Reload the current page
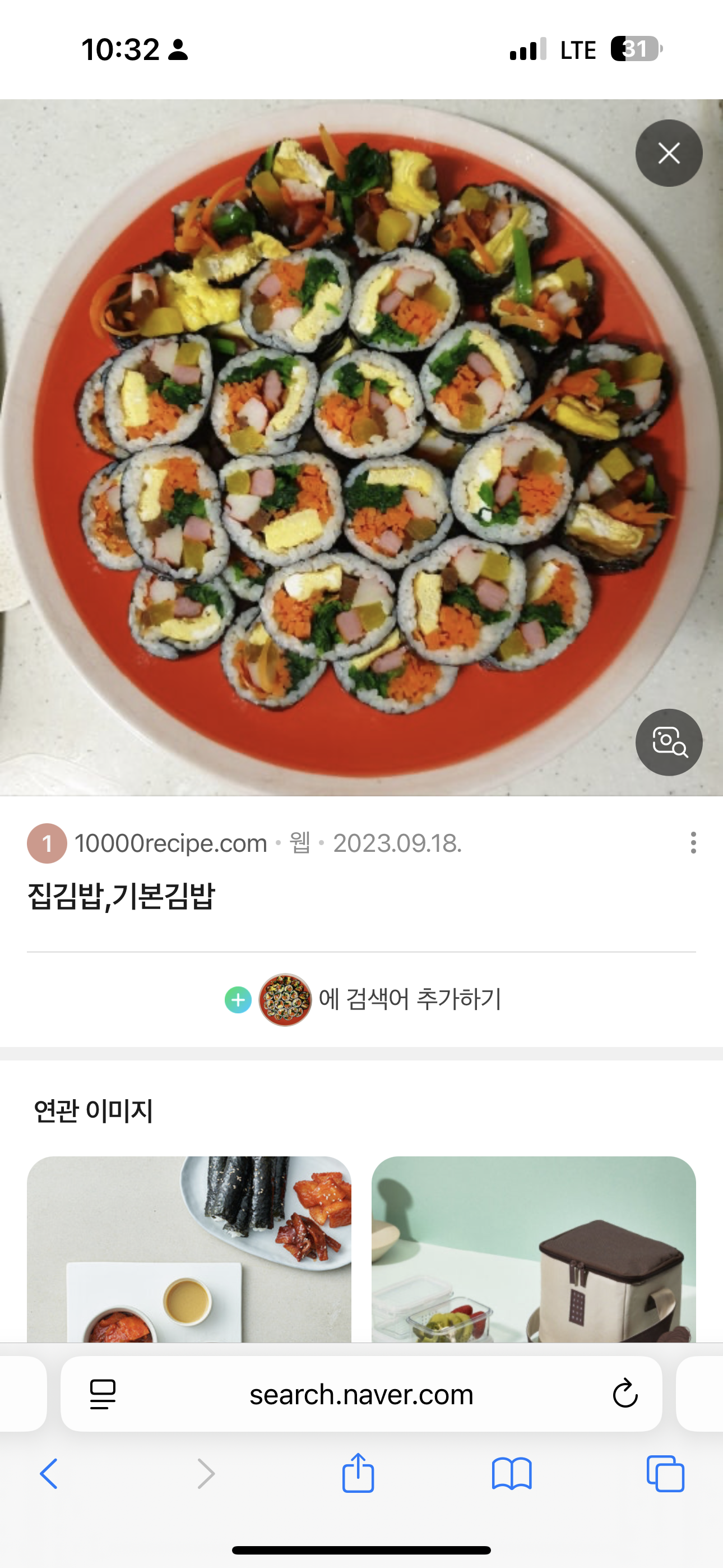 tap(624, 1394)
